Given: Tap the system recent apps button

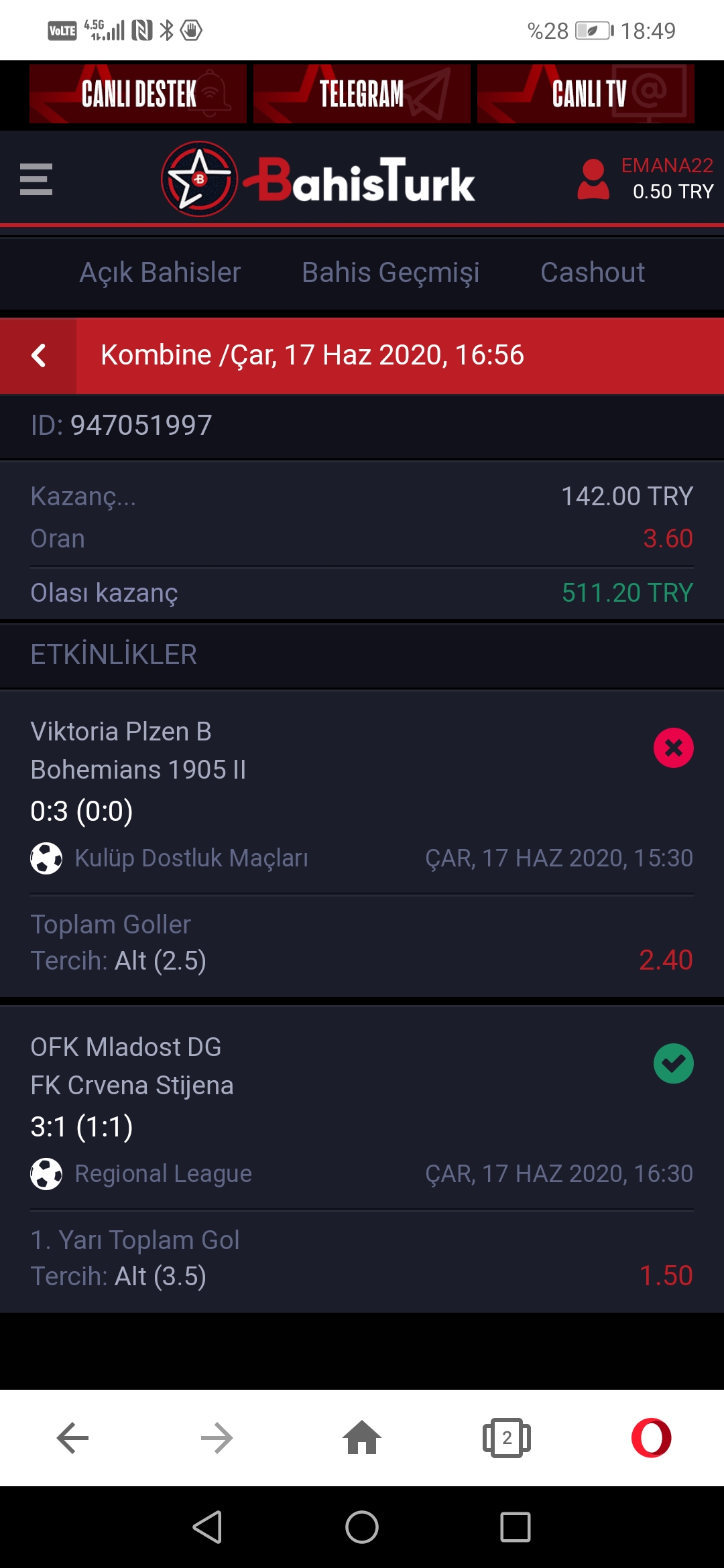Looking at the screenshot, I should [x=516, y=1527].
